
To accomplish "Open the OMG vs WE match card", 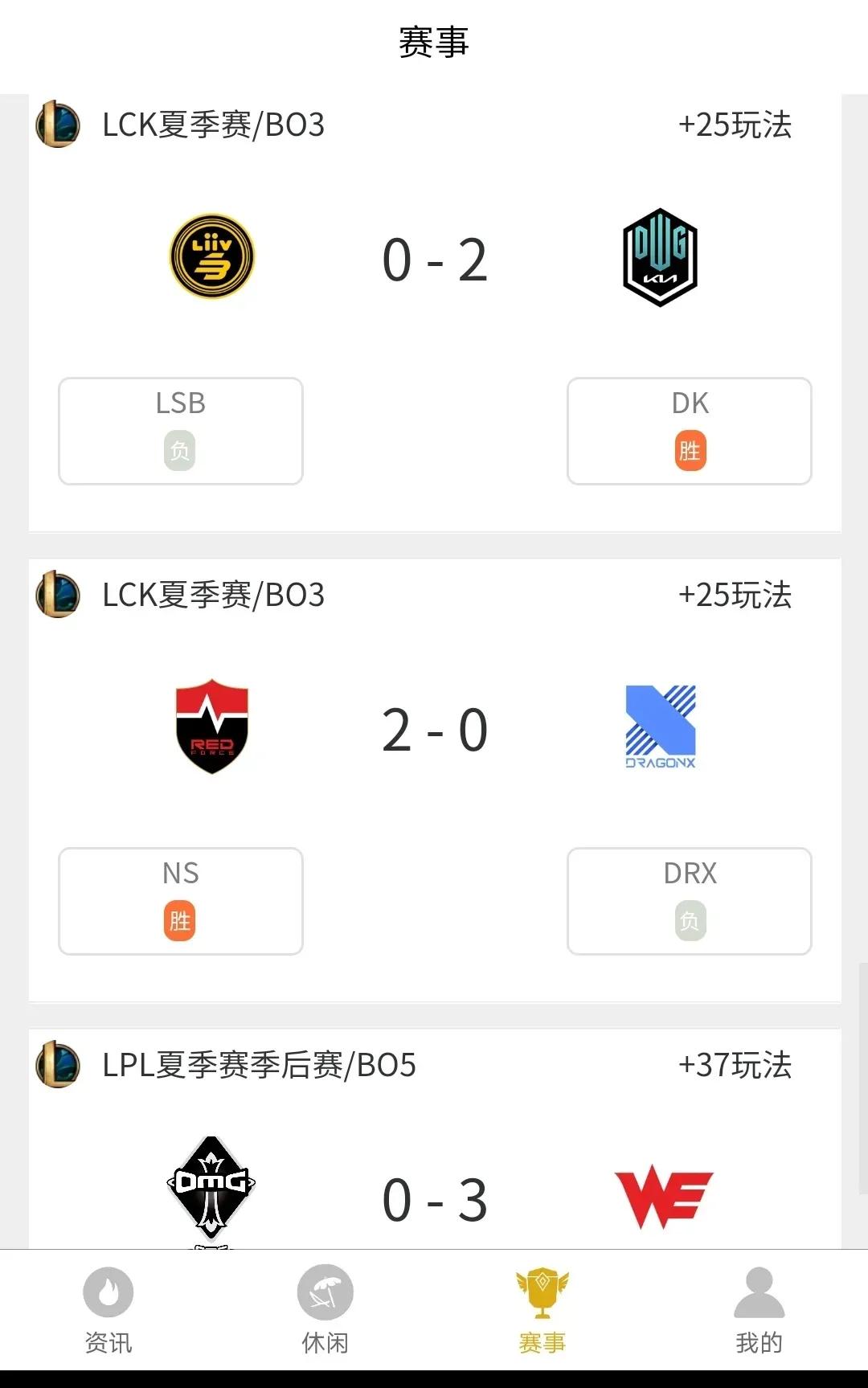I will (434, 1198).
